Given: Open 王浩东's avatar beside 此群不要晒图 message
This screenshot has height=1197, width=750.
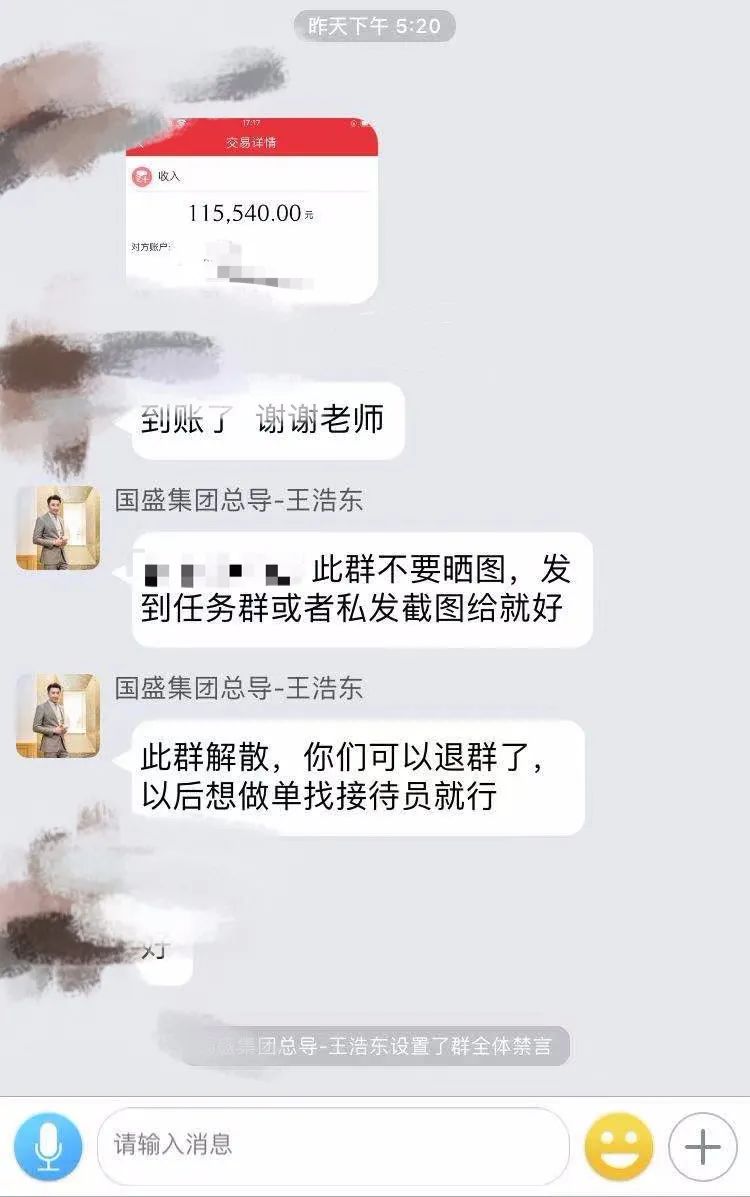Looking at the screenshot, I should (58, 528).
